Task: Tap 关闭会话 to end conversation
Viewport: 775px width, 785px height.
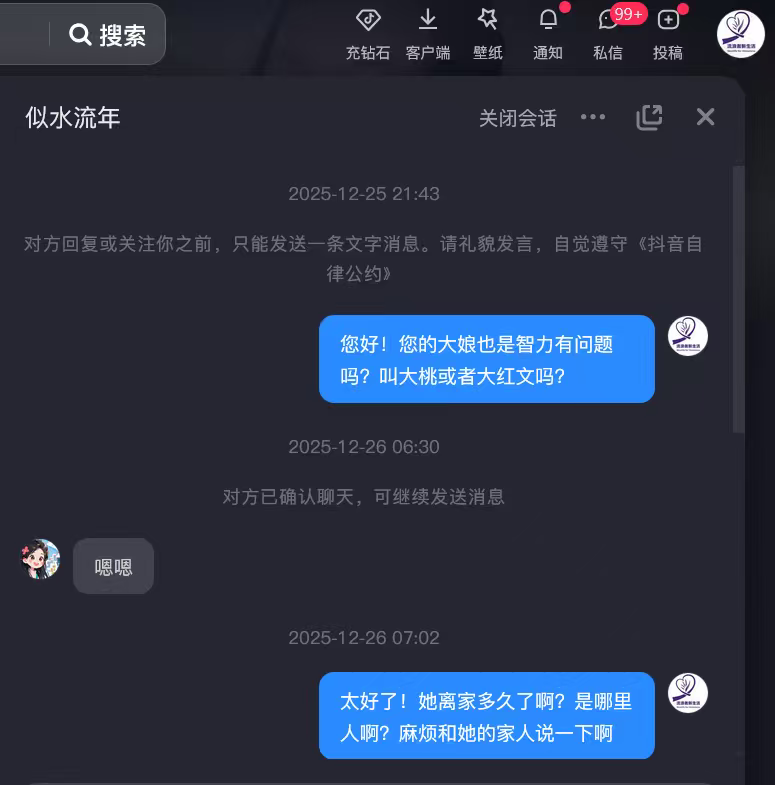Action: pyautogui.click(x=517, y=118)
